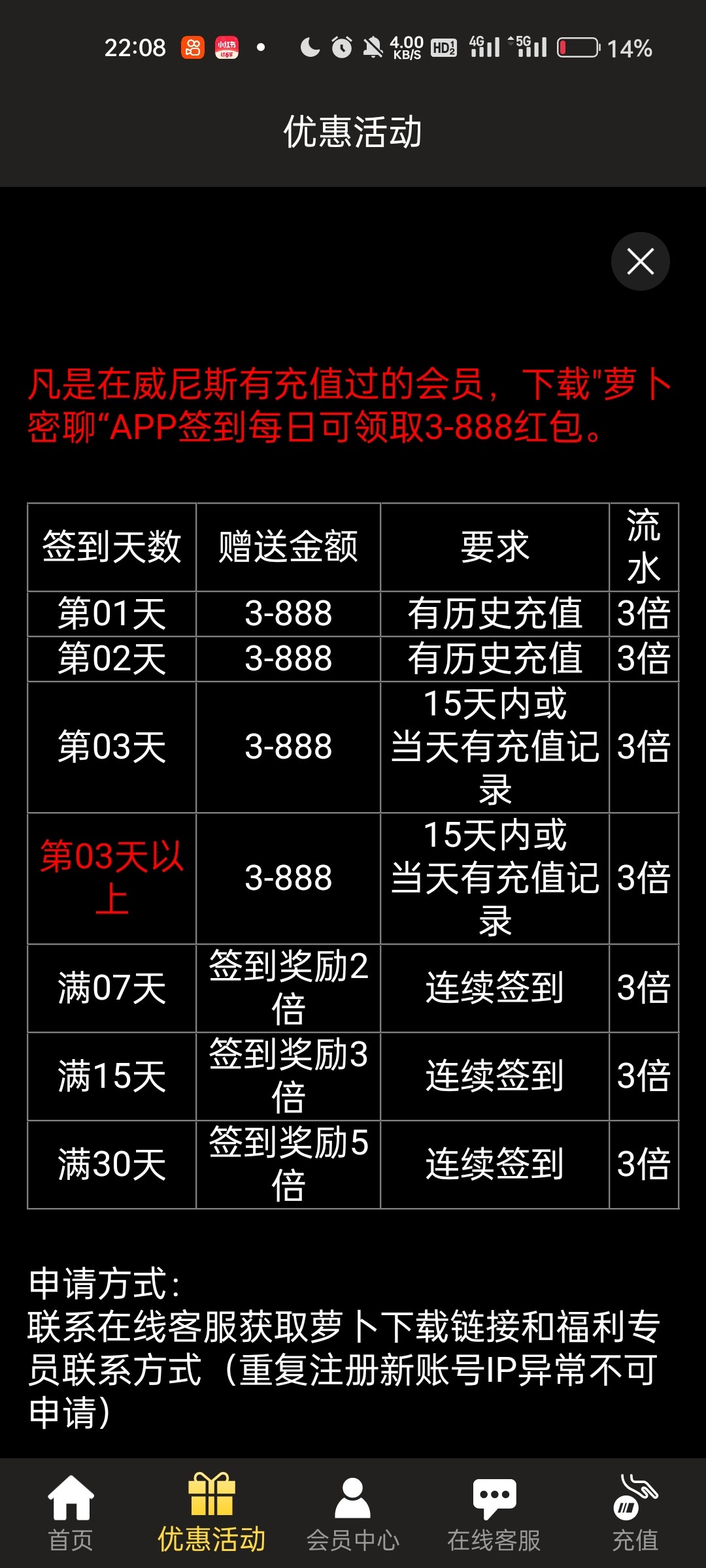Open the 会员中心 member center tab

coord(353,1513)
